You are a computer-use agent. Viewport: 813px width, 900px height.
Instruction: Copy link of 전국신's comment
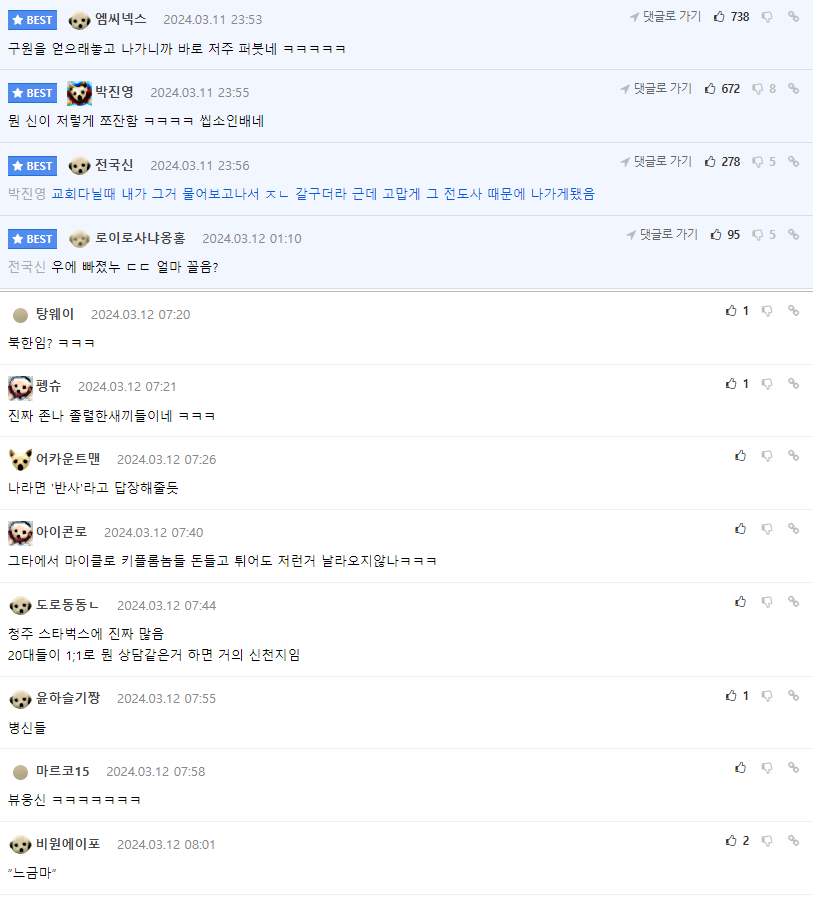point(793,162)
